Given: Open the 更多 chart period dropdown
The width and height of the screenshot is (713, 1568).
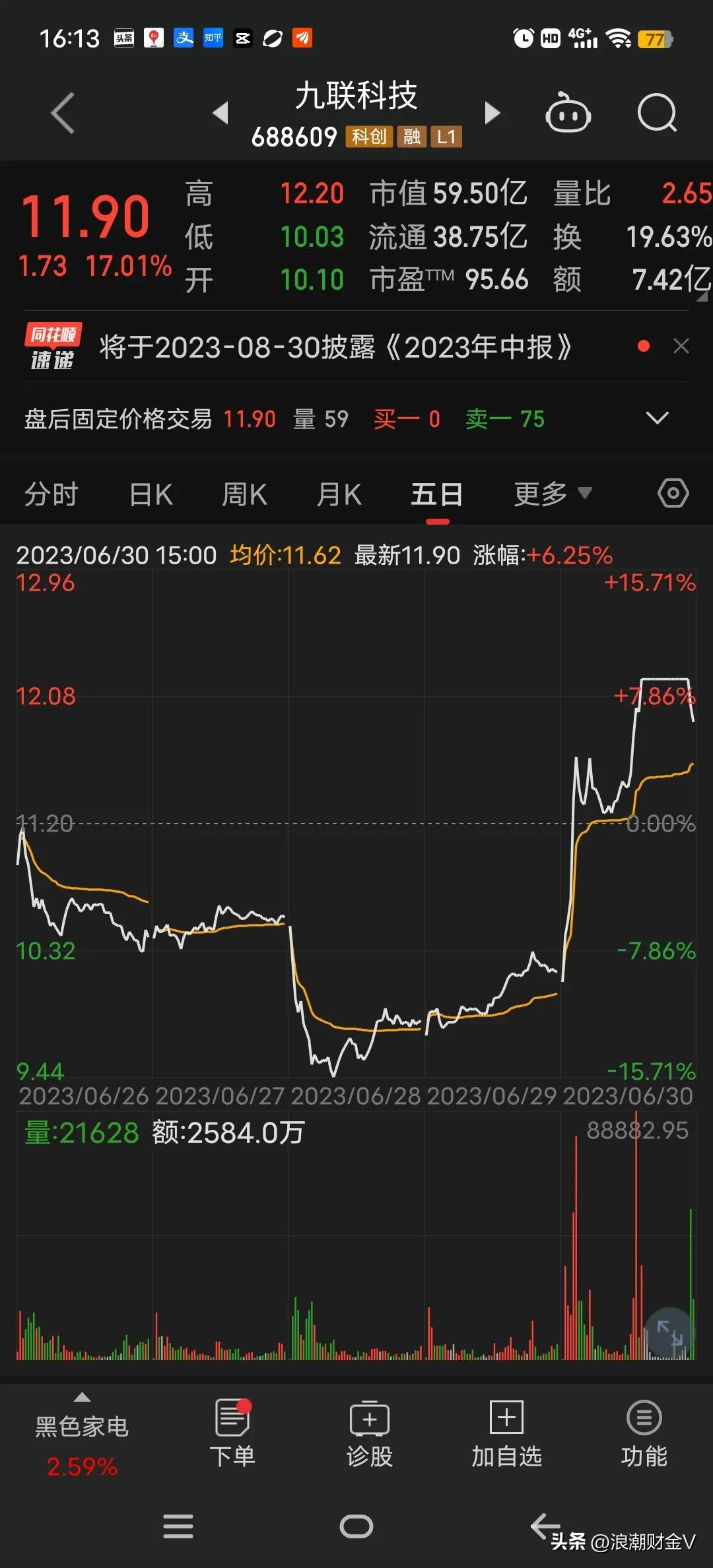Looking at the screenshot, I should (553, 493).
